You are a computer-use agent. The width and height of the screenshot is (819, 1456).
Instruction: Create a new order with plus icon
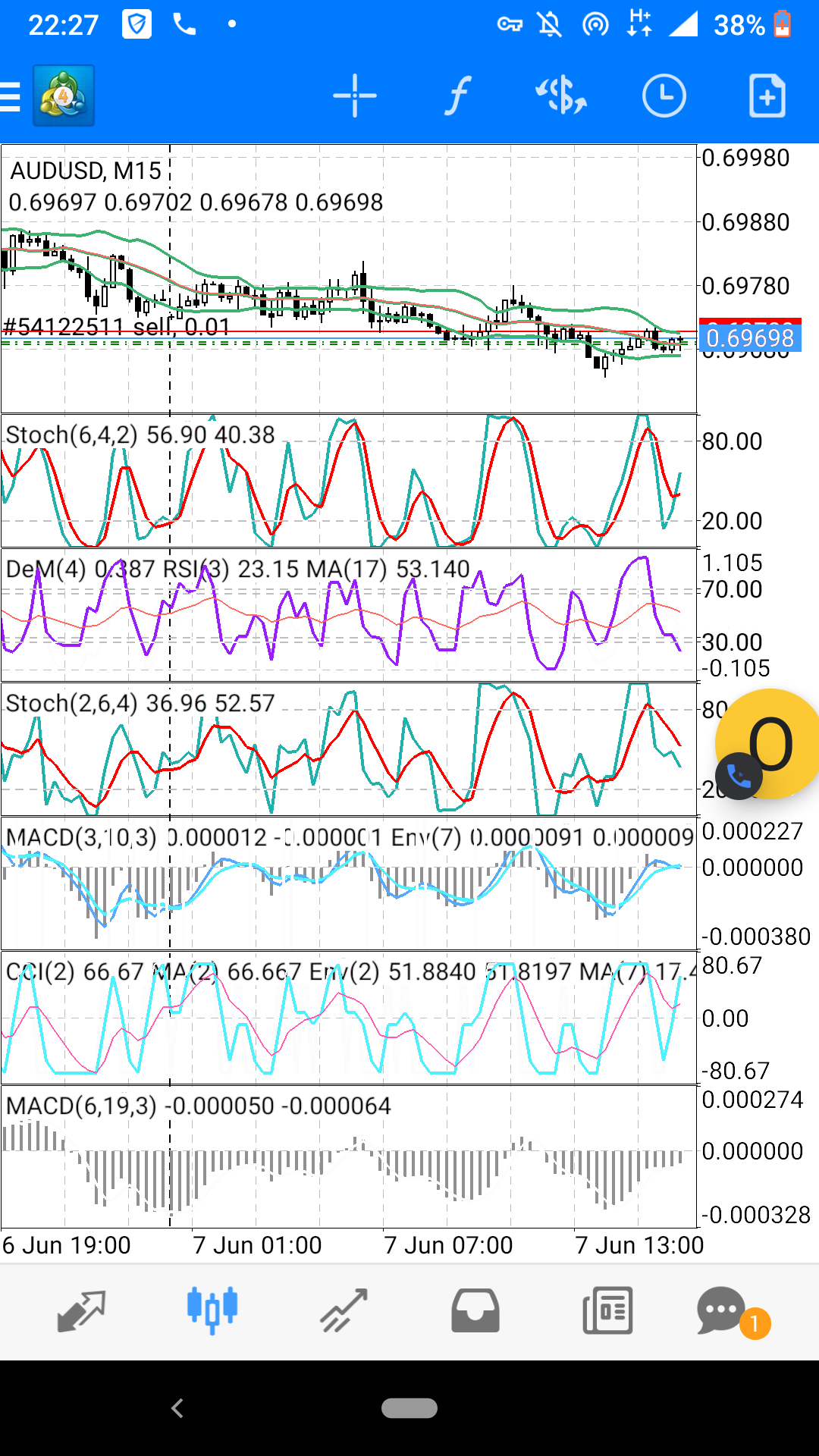[767, 96]
